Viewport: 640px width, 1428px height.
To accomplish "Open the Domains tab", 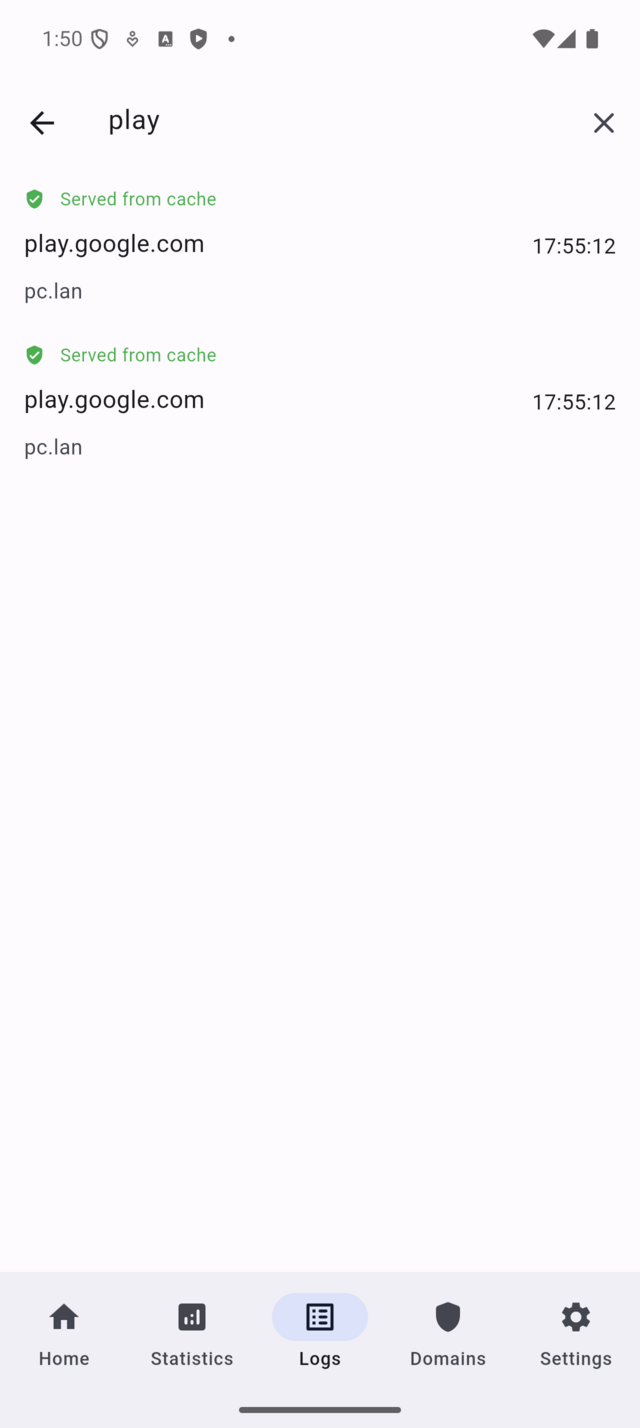I will (x=448, y=1332).
